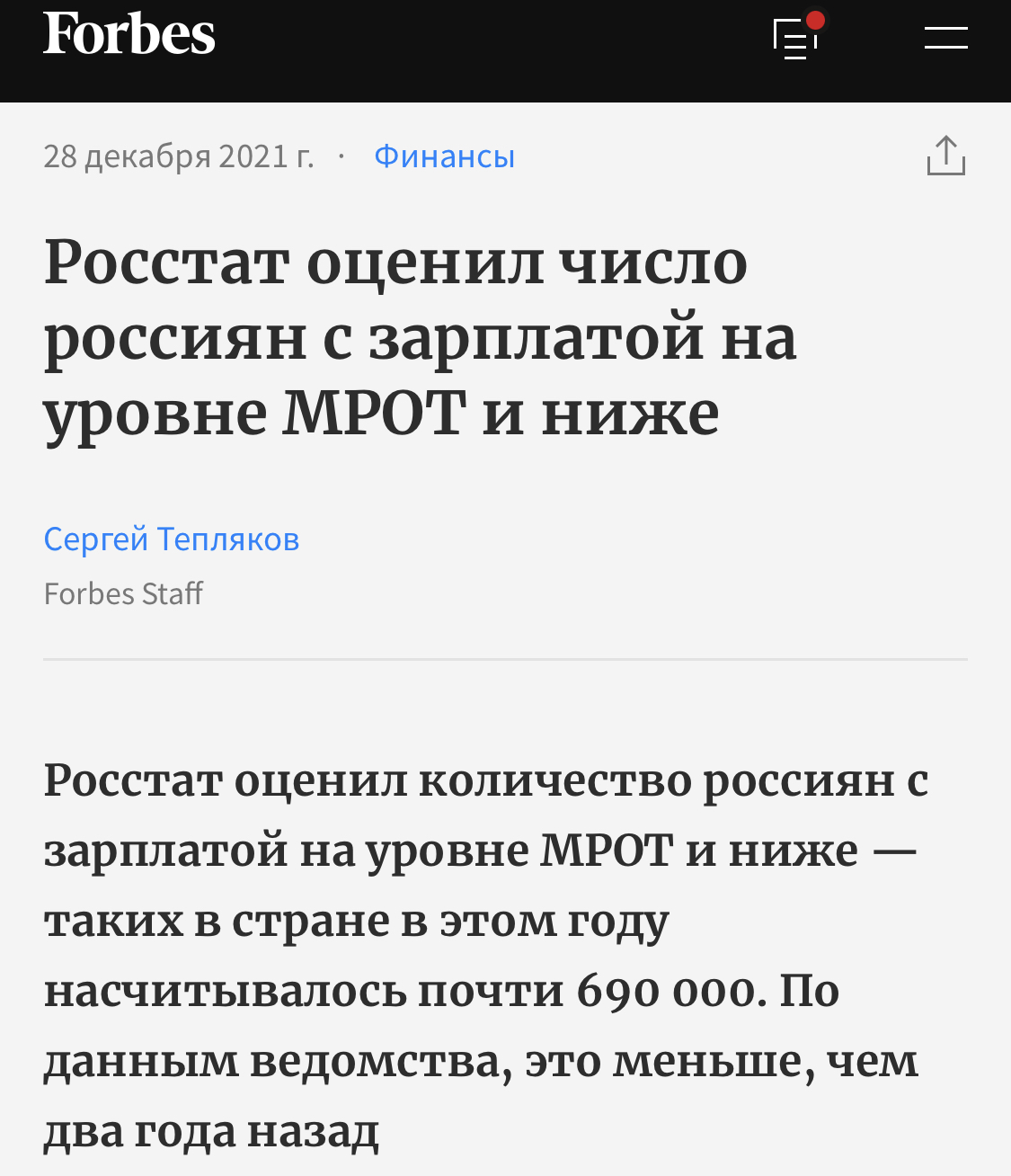Image resolution: width=1011 pixels, height=1176 pixels.
Task: Open the hamburger menu
Action: (x=945, y=38)
